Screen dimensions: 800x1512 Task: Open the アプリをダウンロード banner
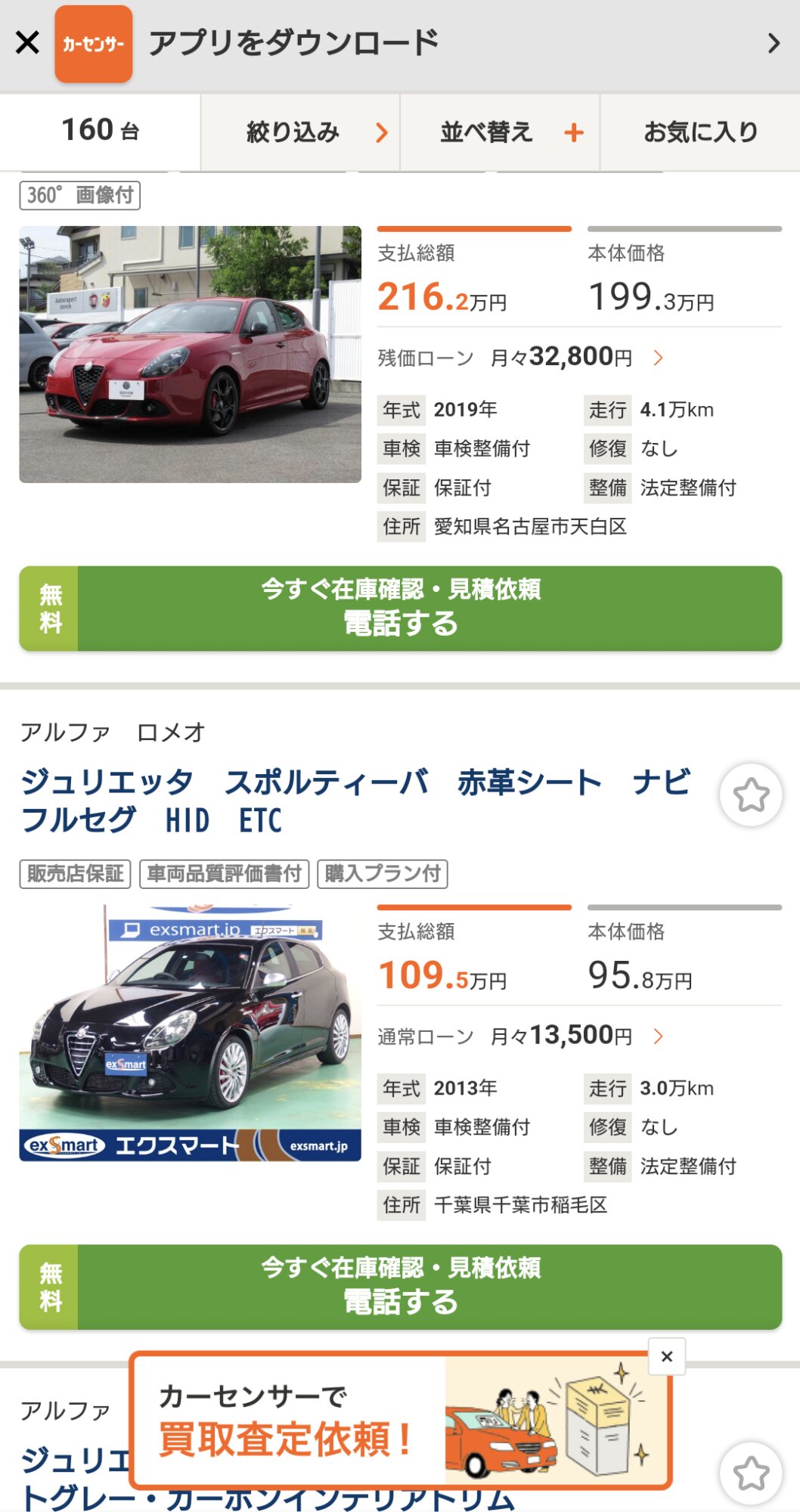click(454, 43)
